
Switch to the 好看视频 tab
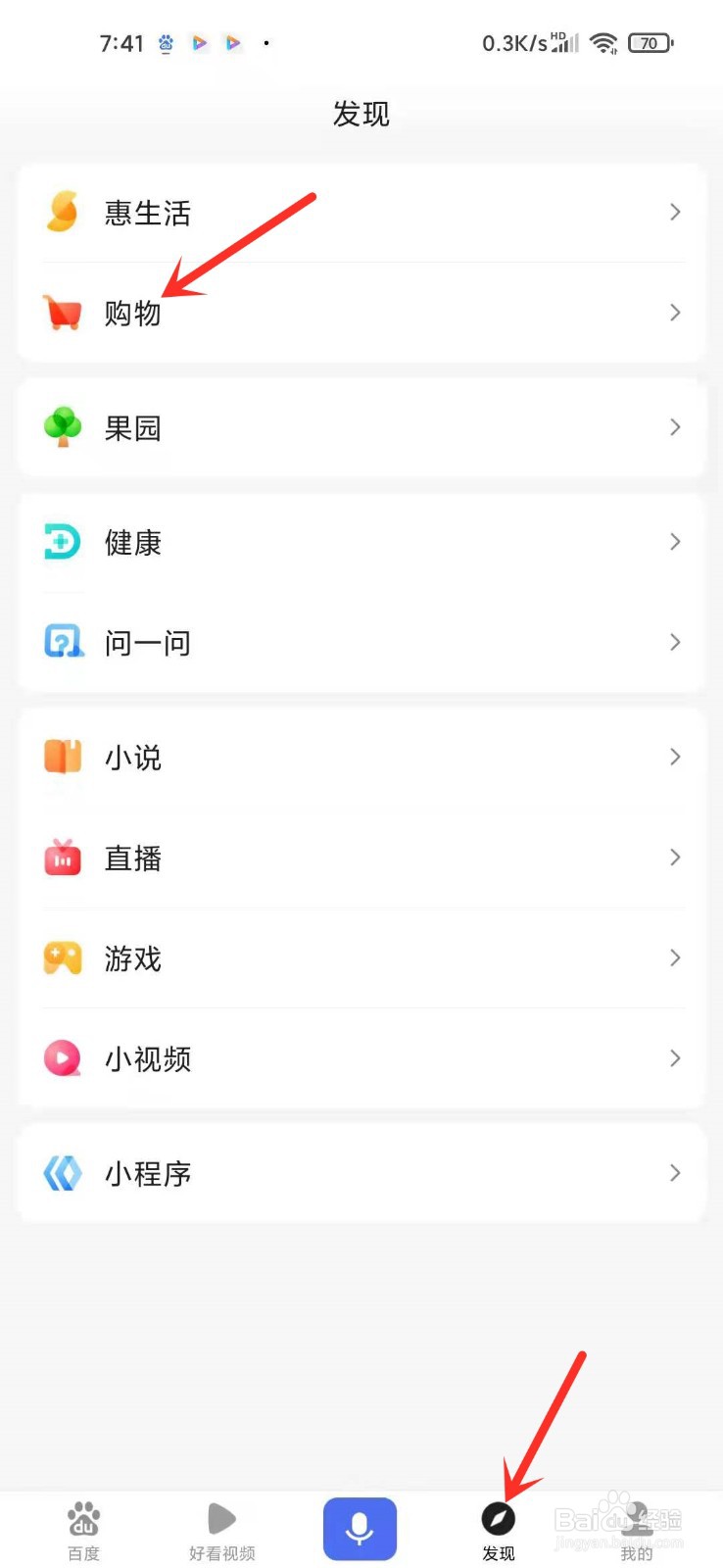pyautogui.click(x=221, y=1529)
